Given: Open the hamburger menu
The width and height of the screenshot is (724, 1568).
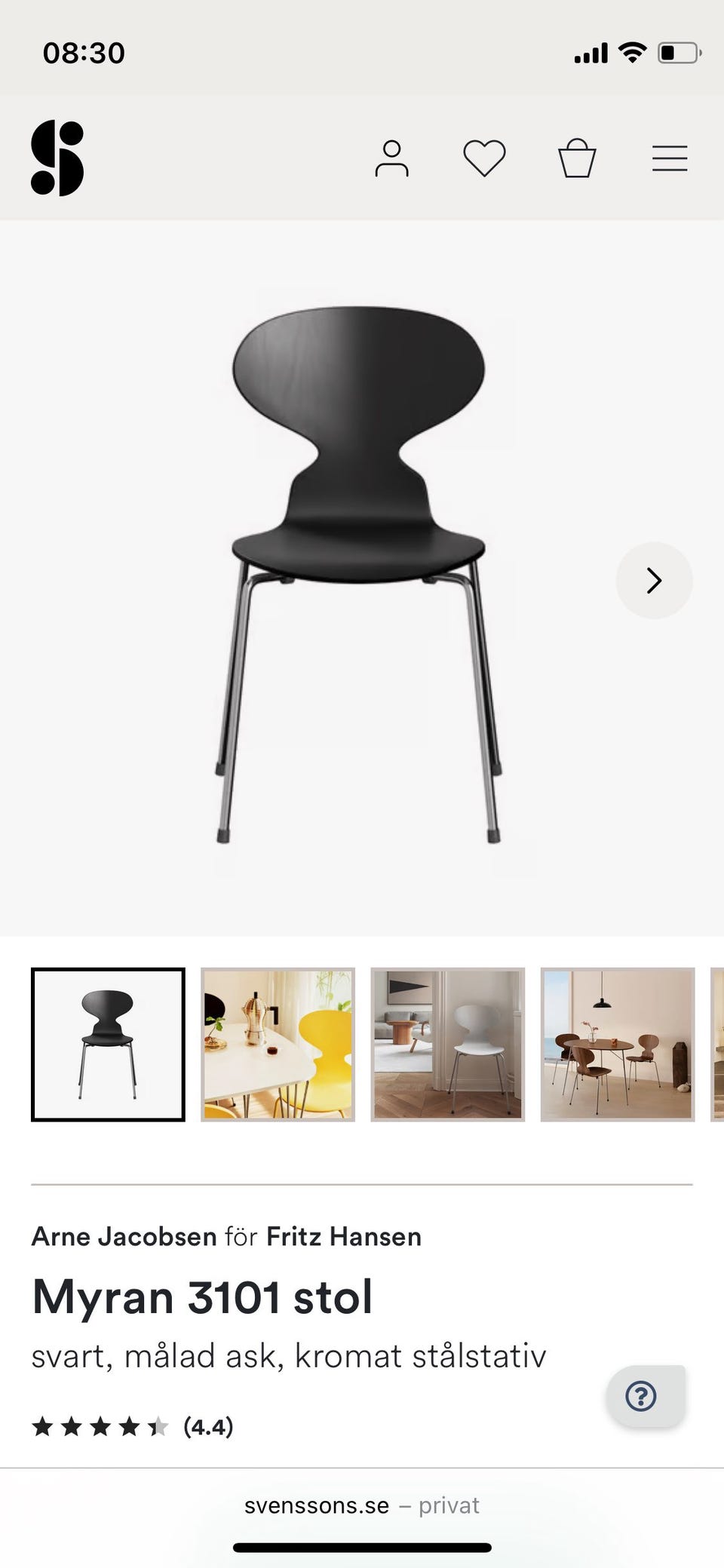Looking at the screenshot, I should click(x=670, y=158).
